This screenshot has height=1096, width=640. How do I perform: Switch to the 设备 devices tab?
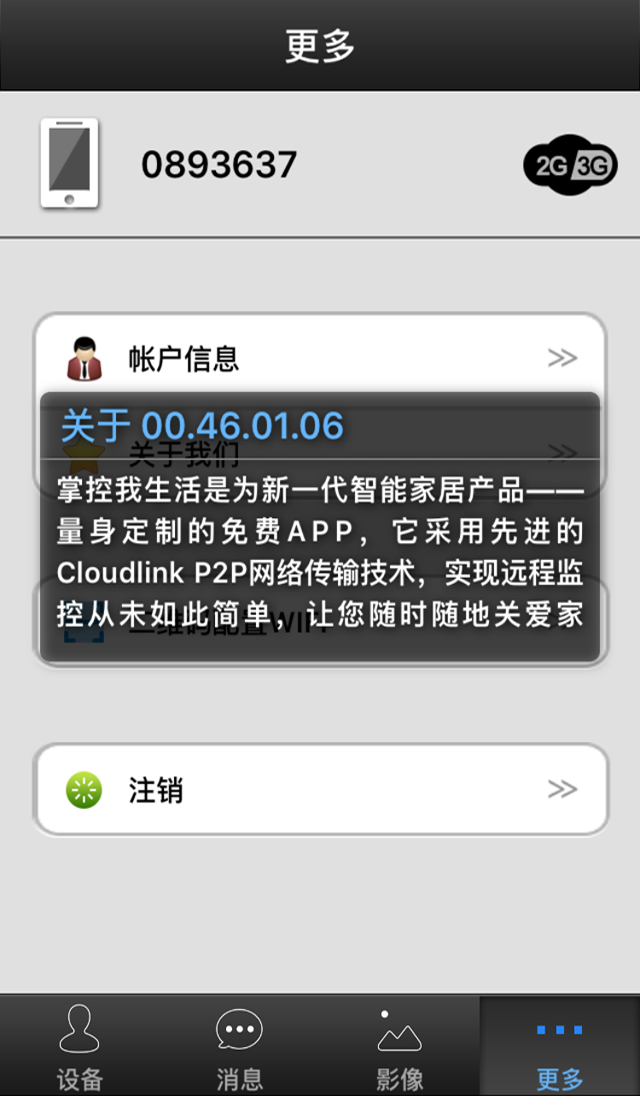coord(80,1046)
